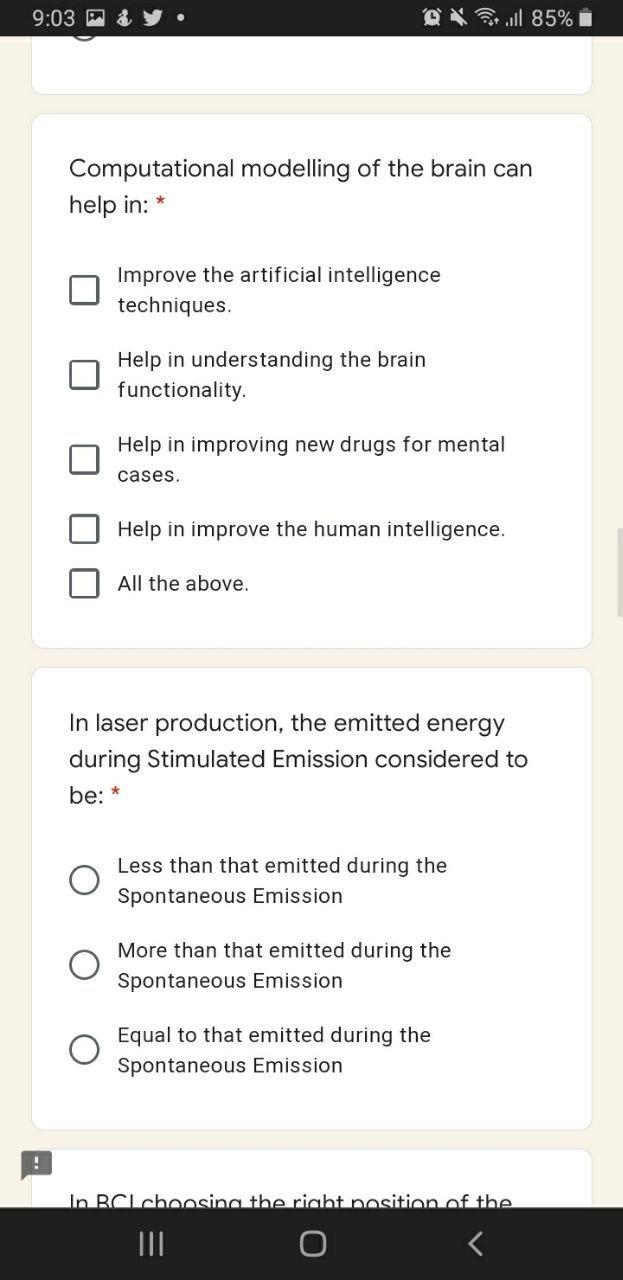623x1280 pixels.
Task: Go back using the system back button
Action: click(476, 1243)
